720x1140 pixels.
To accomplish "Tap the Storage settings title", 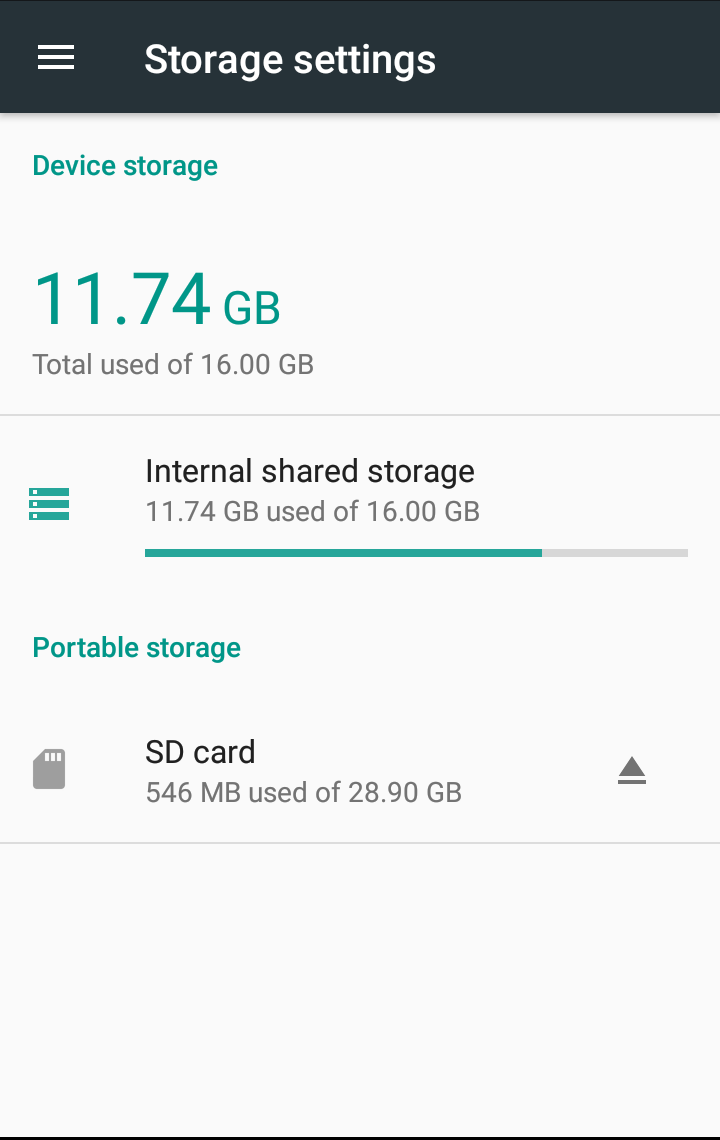I will tap(290, 59).
